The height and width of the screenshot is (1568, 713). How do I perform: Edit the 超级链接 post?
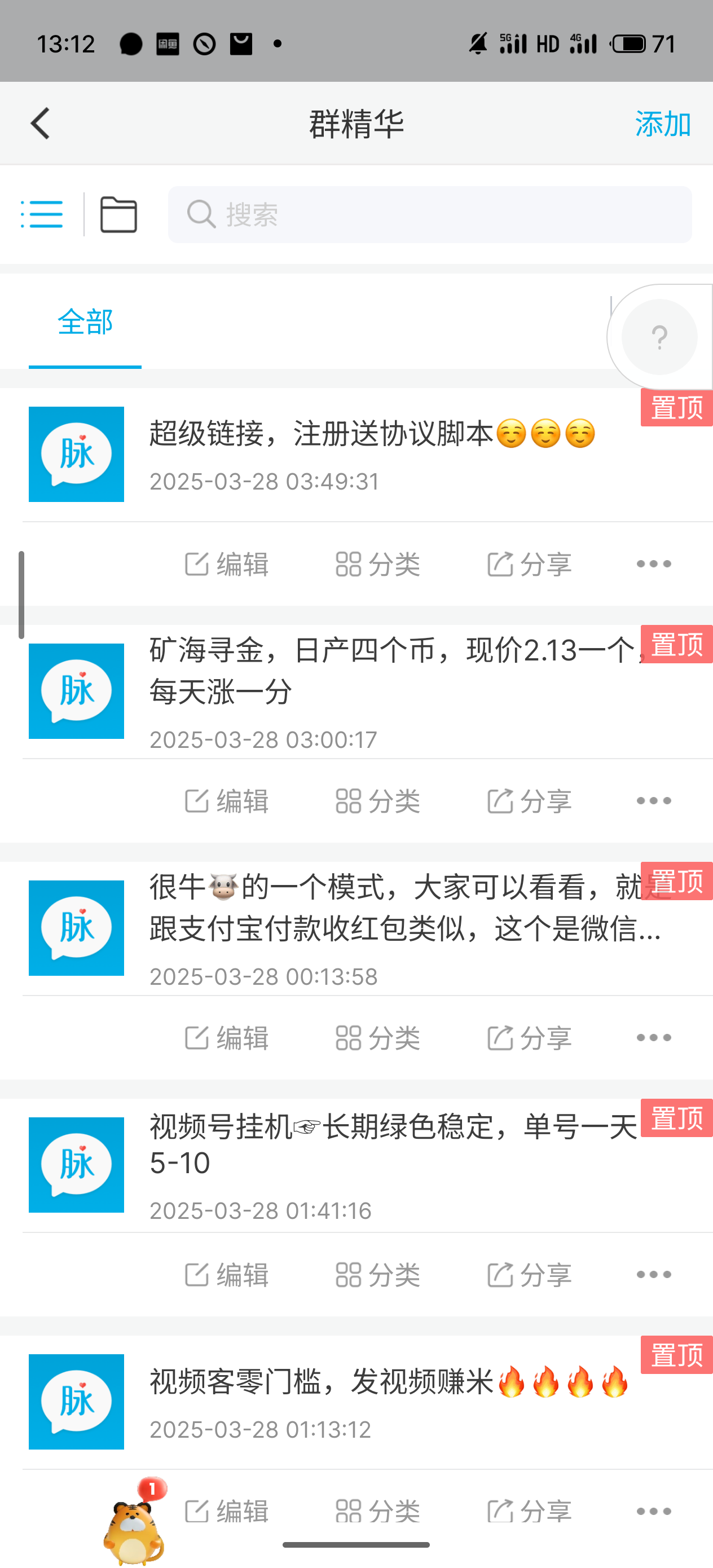pos(227,564)
